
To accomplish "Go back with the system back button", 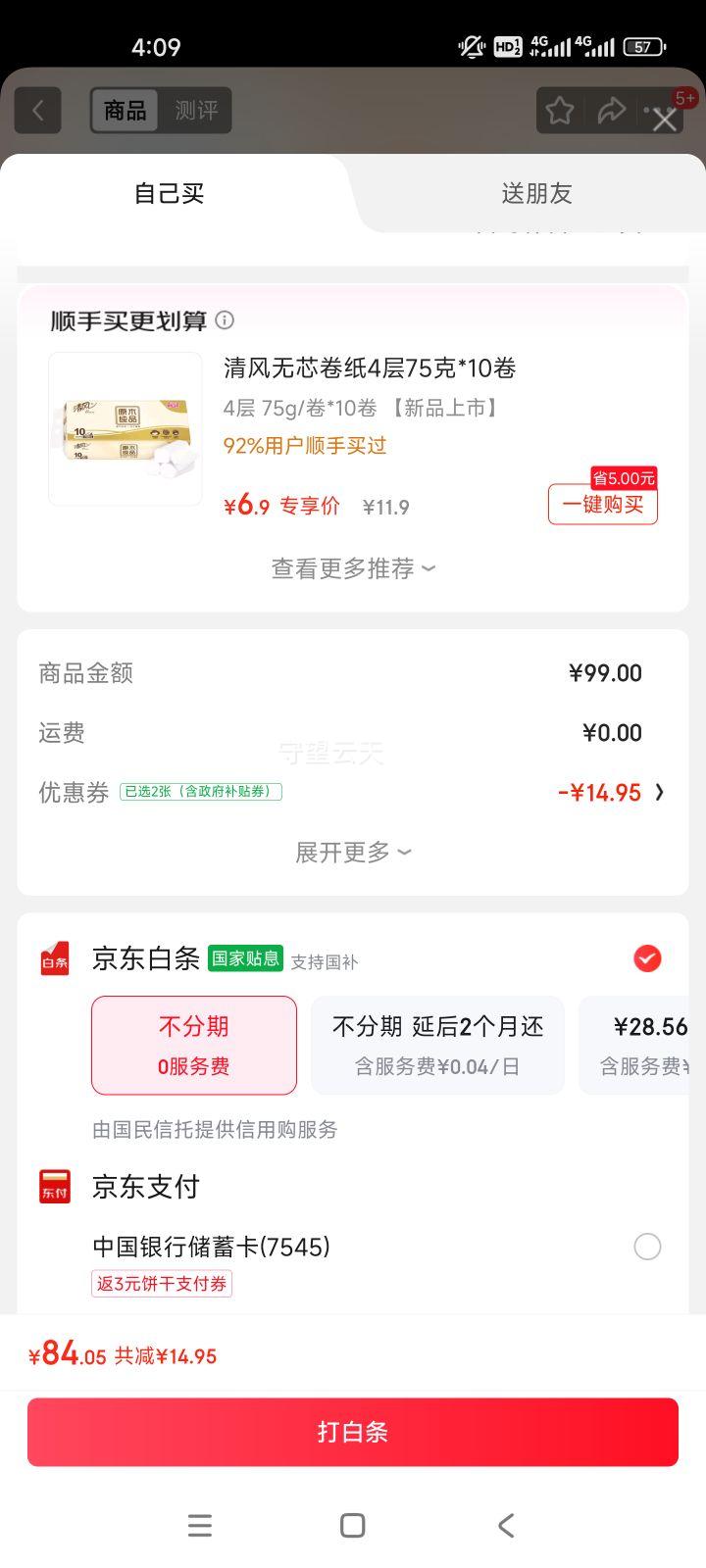I will 505,1525.
